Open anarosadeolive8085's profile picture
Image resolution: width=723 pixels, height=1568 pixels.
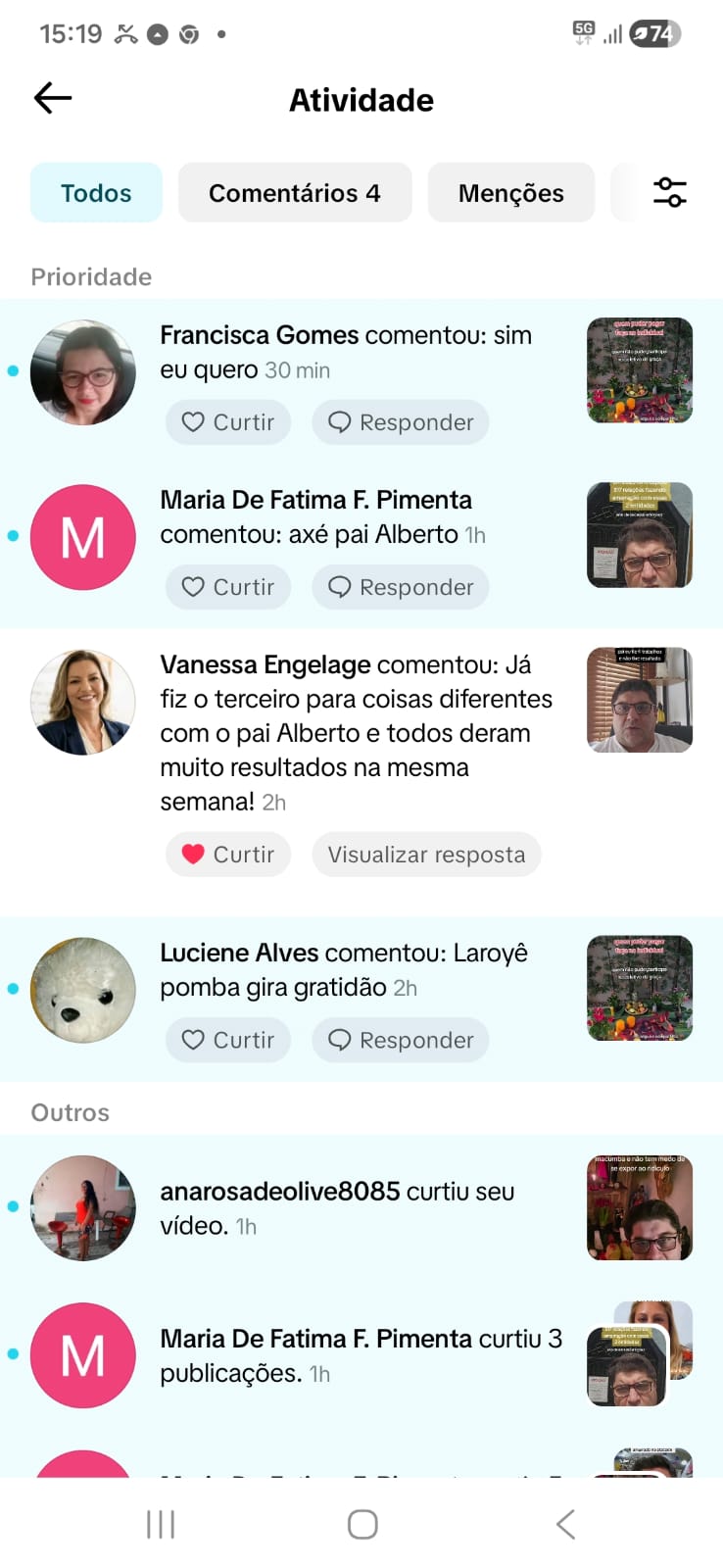[82, 1207]
